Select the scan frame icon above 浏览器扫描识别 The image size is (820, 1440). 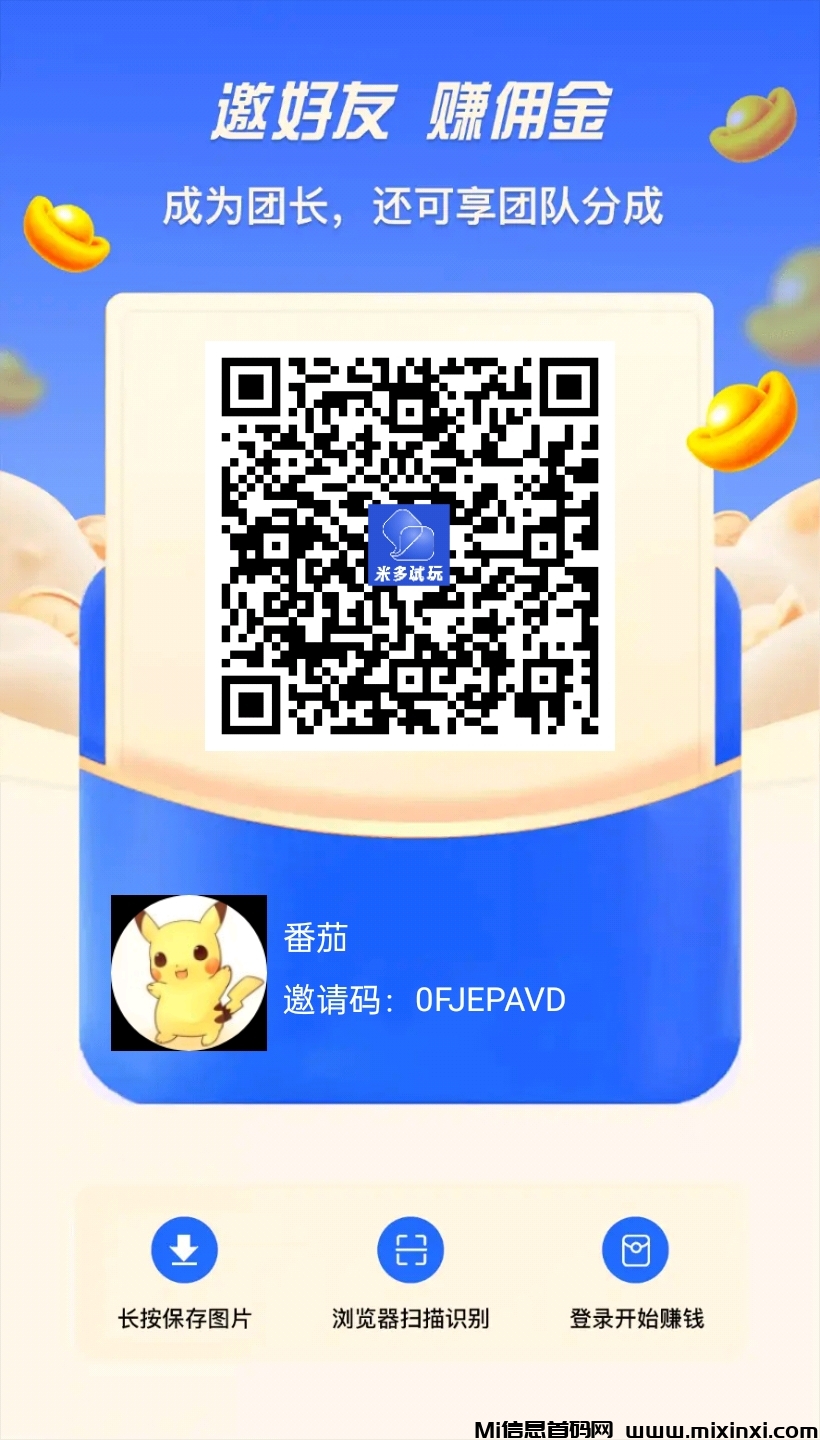click(x=410, y=1248)
